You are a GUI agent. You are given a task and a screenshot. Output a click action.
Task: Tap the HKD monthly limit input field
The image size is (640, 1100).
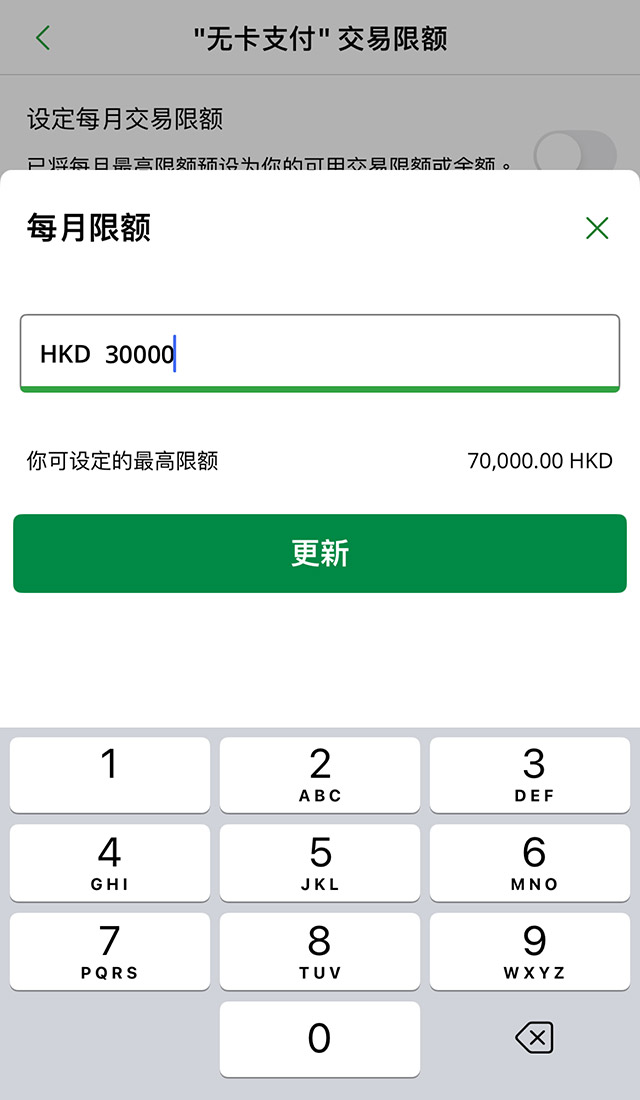[x=320, y=354]
